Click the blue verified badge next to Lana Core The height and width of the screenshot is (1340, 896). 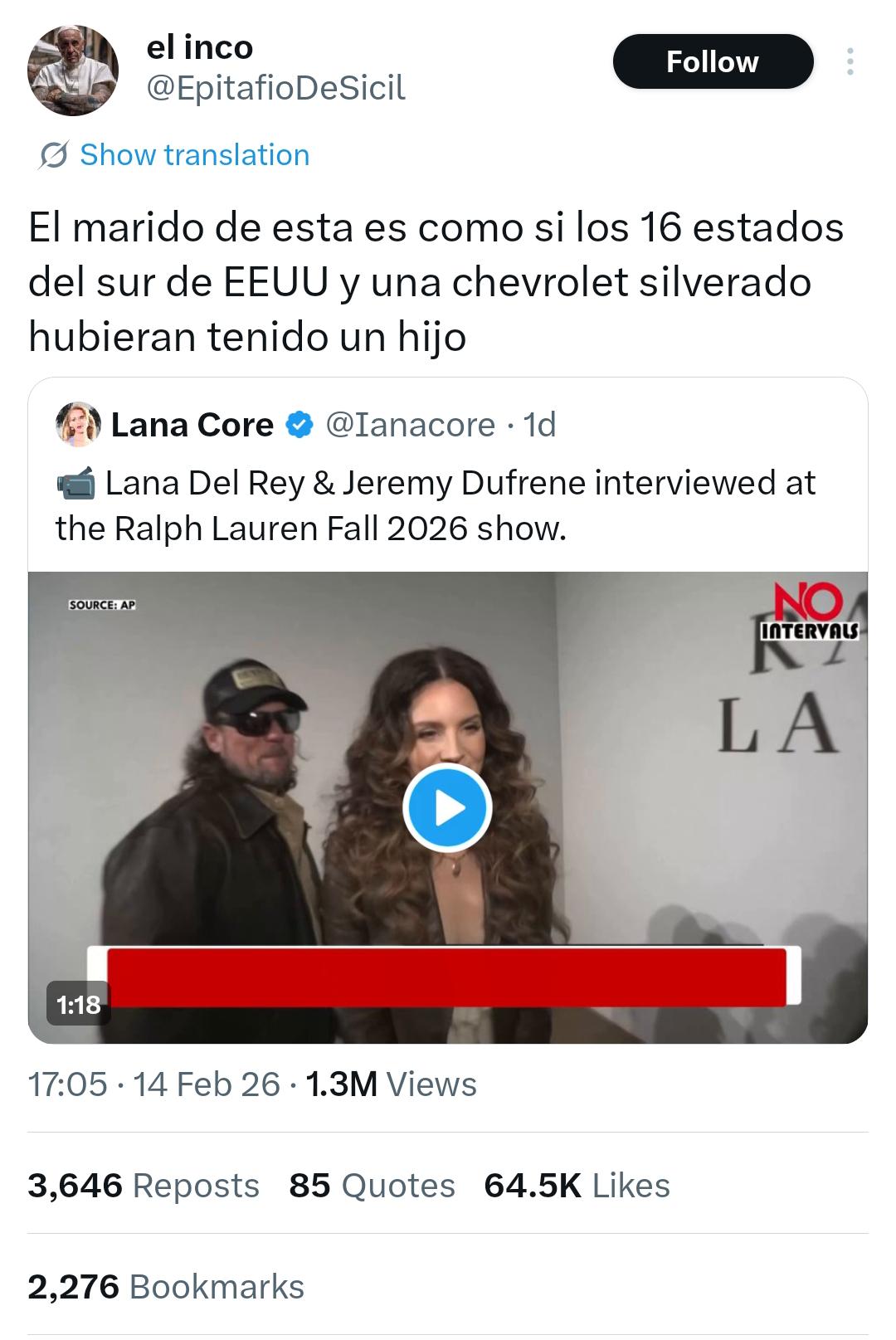pos(295,425)
